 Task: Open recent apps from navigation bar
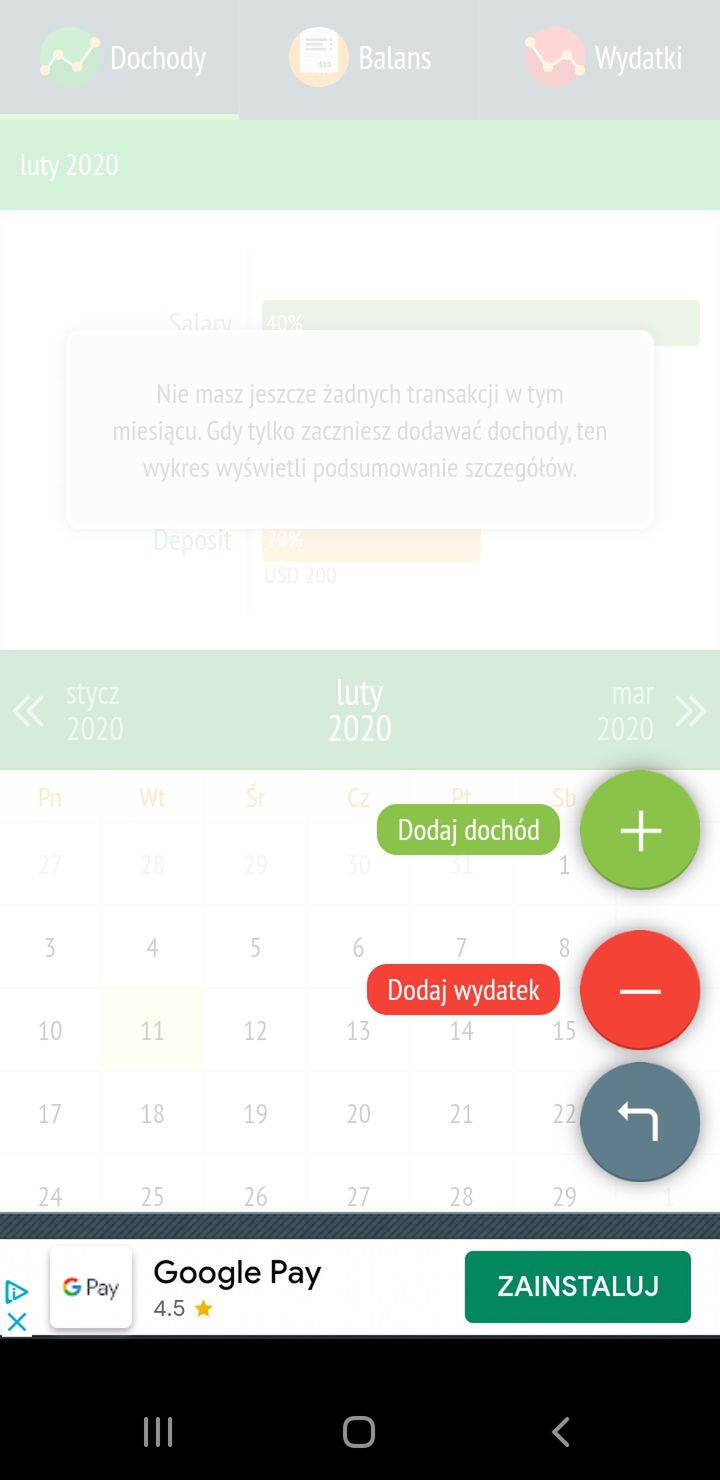[158, 1432]
